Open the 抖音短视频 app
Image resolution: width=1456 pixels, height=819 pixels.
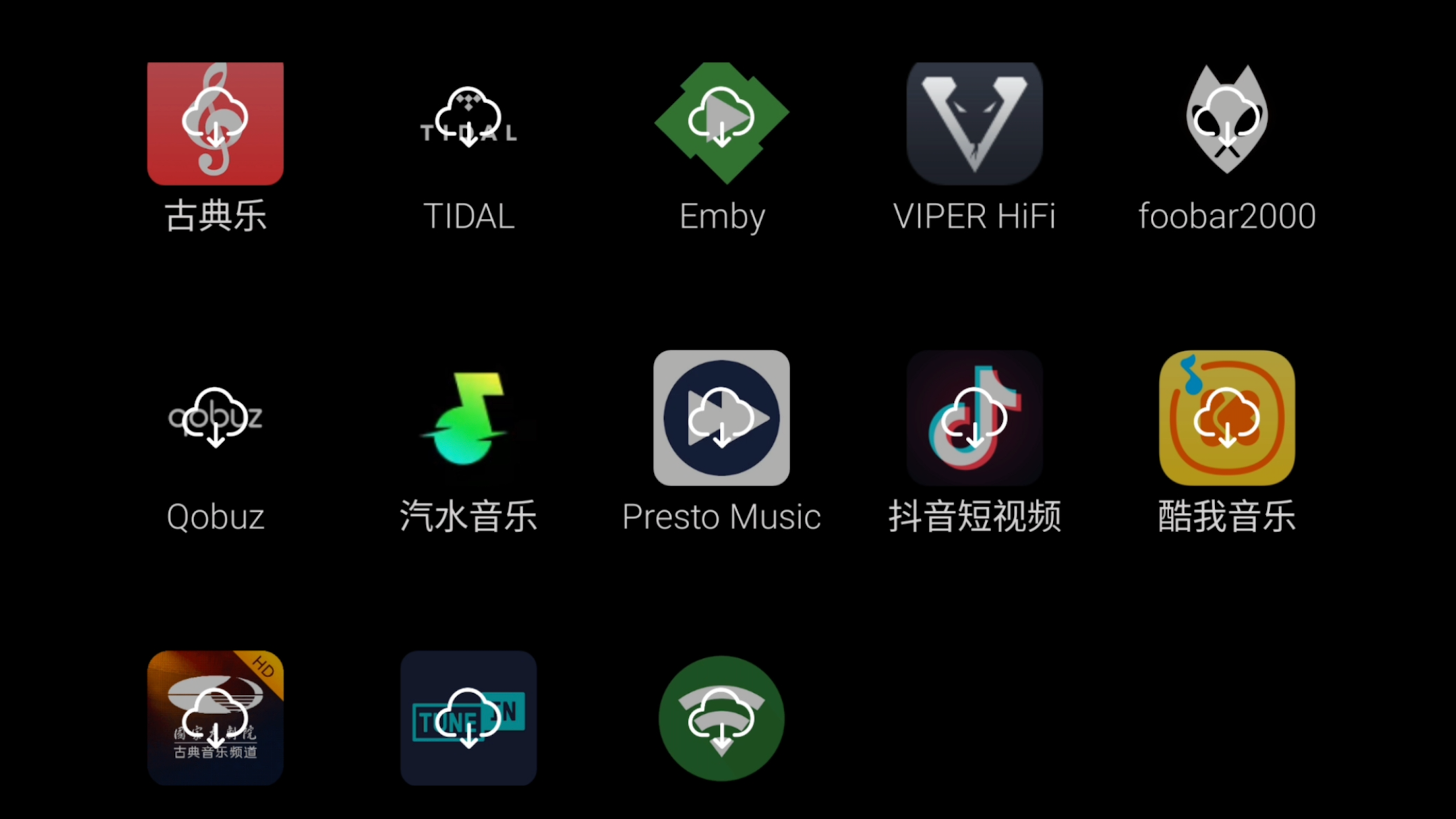(x=974, y=418)
